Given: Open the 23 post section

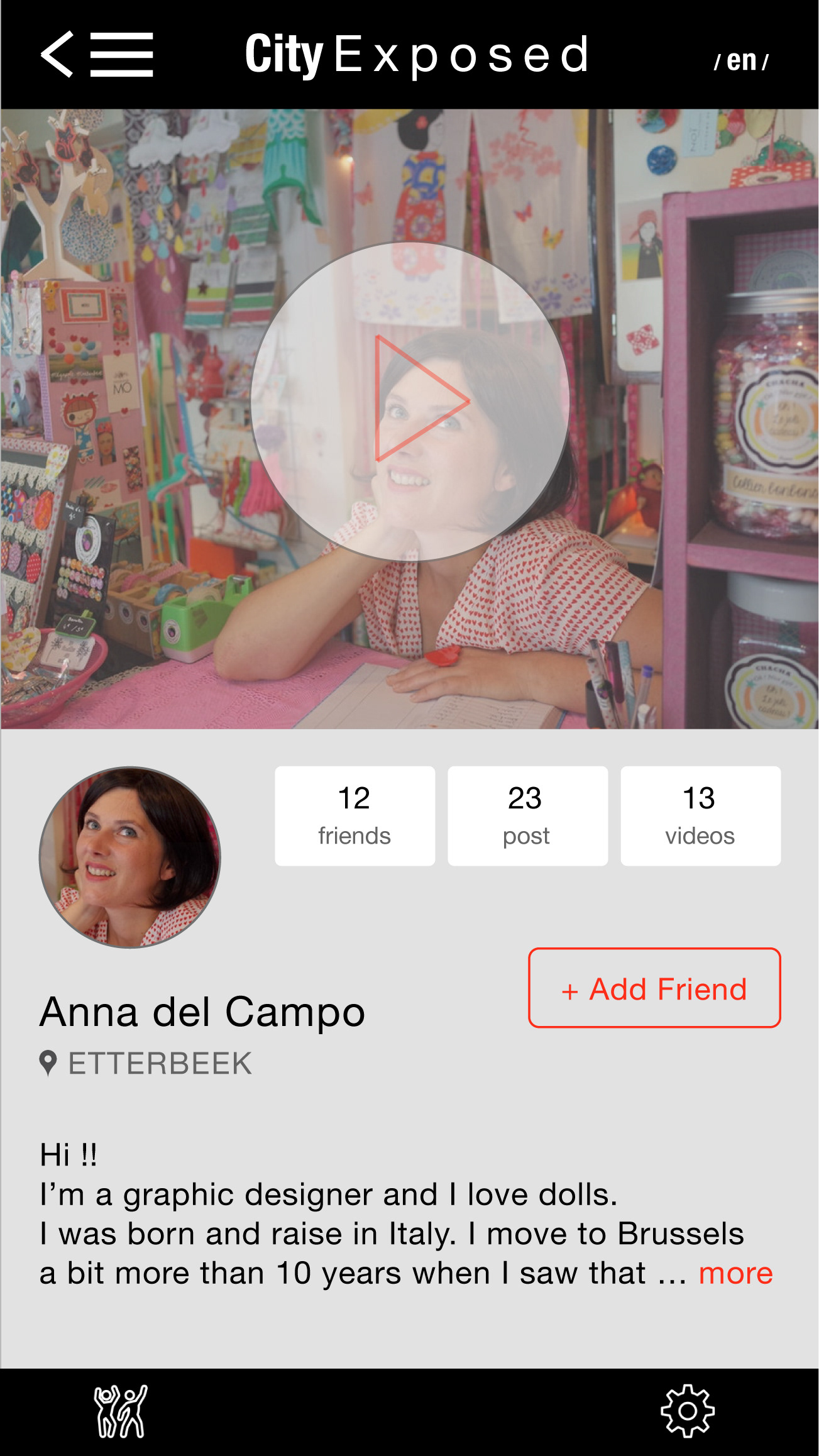Looking at the screenshot, I should pos(527,815).
